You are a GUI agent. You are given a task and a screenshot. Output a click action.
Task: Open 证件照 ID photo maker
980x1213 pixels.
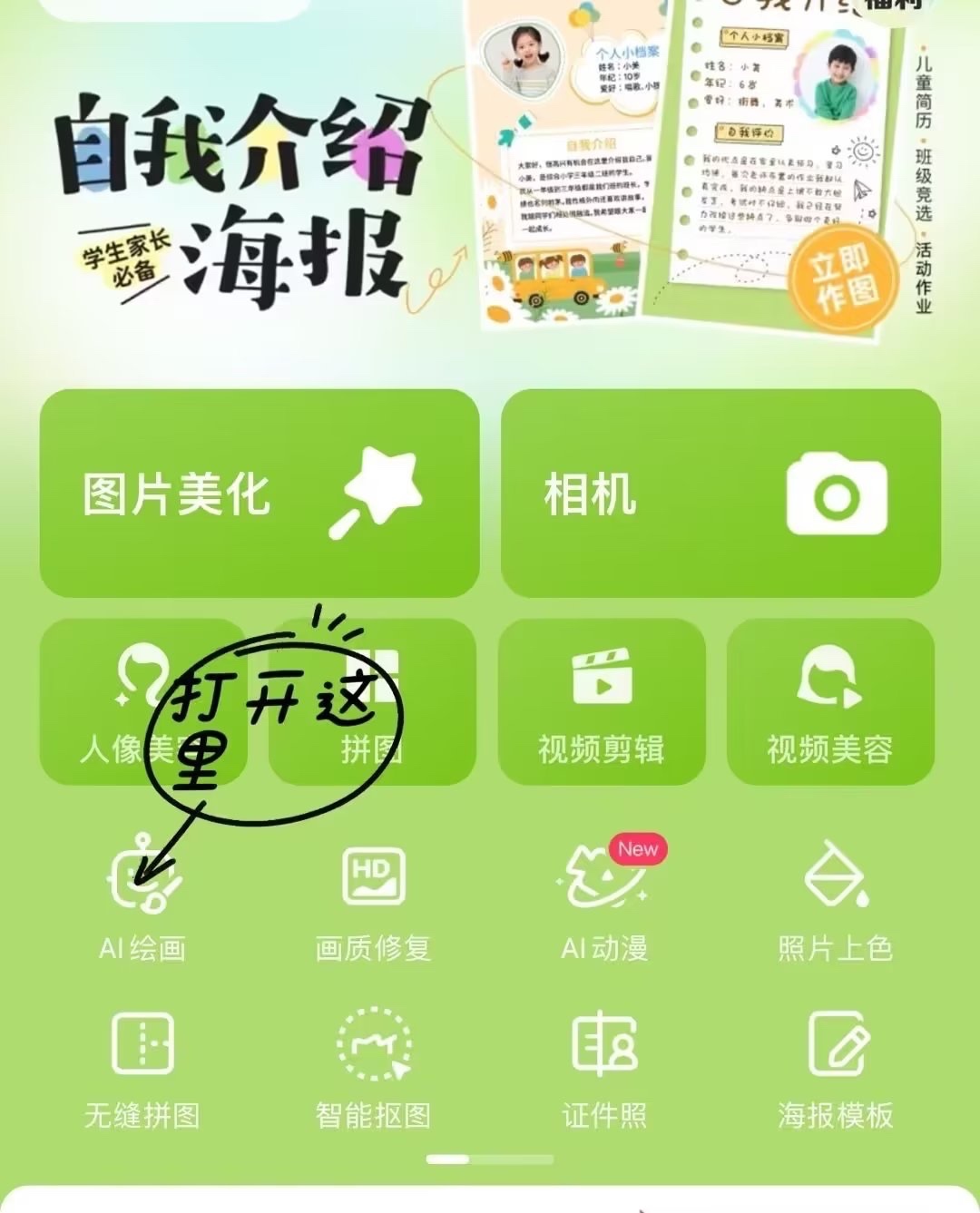click(603, 1068)
